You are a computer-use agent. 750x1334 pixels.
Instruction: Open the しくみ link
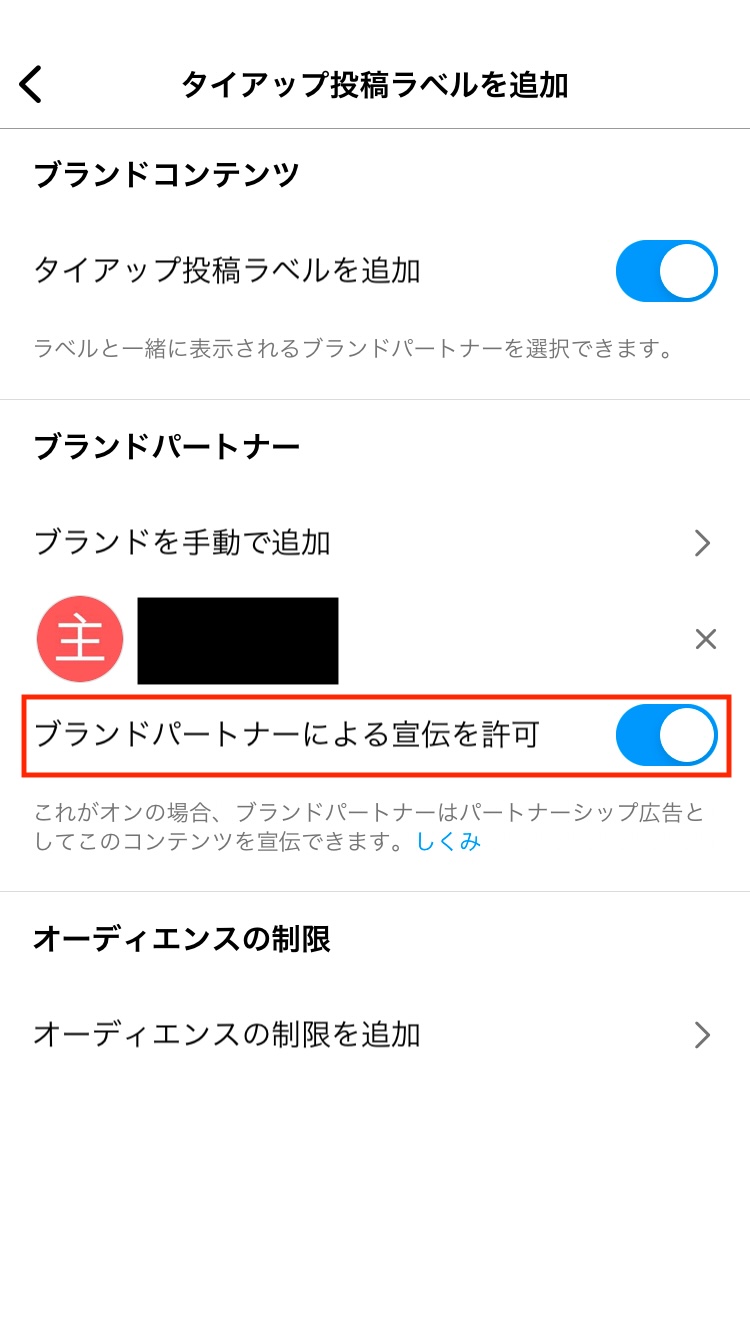pos(449,841)
